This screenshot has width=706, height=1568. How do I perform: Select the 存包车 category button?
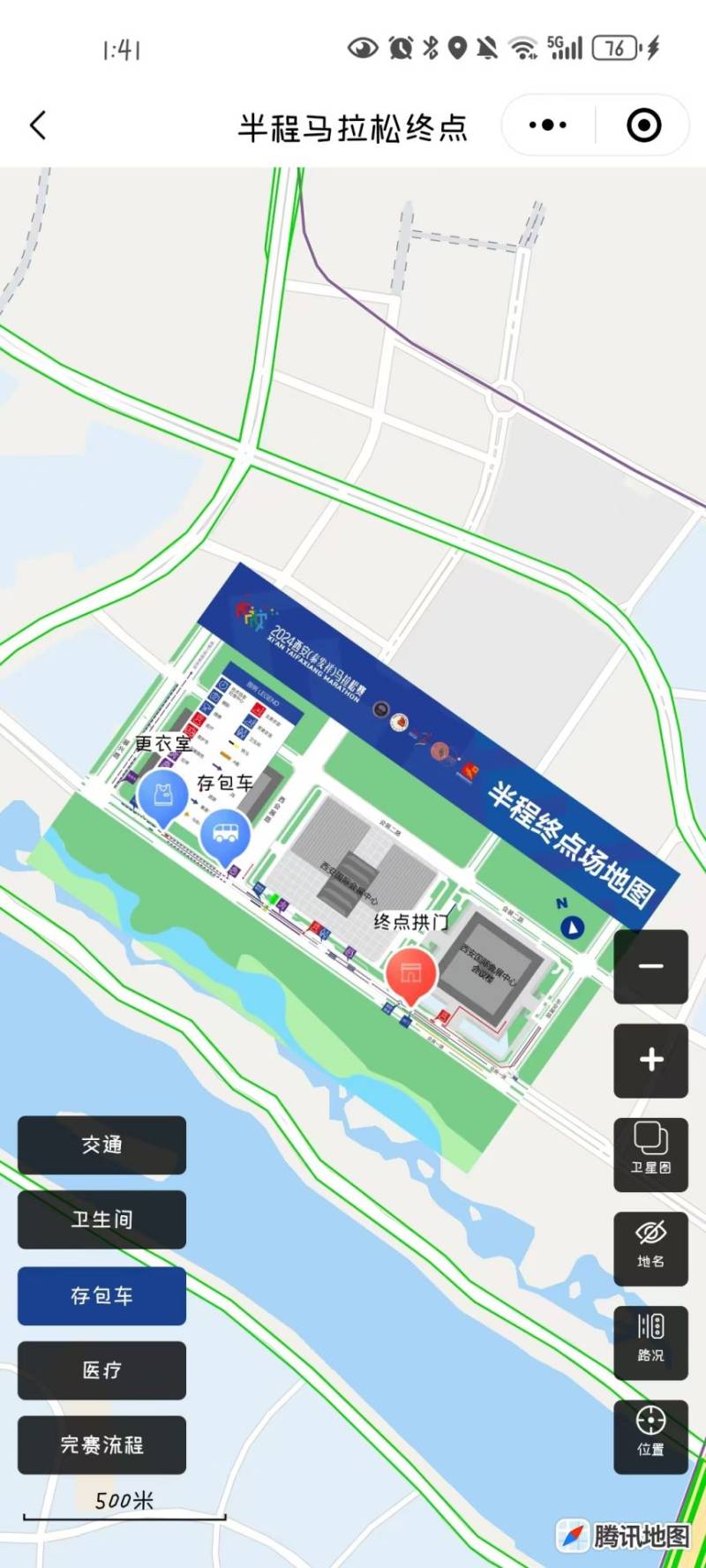101,1295
